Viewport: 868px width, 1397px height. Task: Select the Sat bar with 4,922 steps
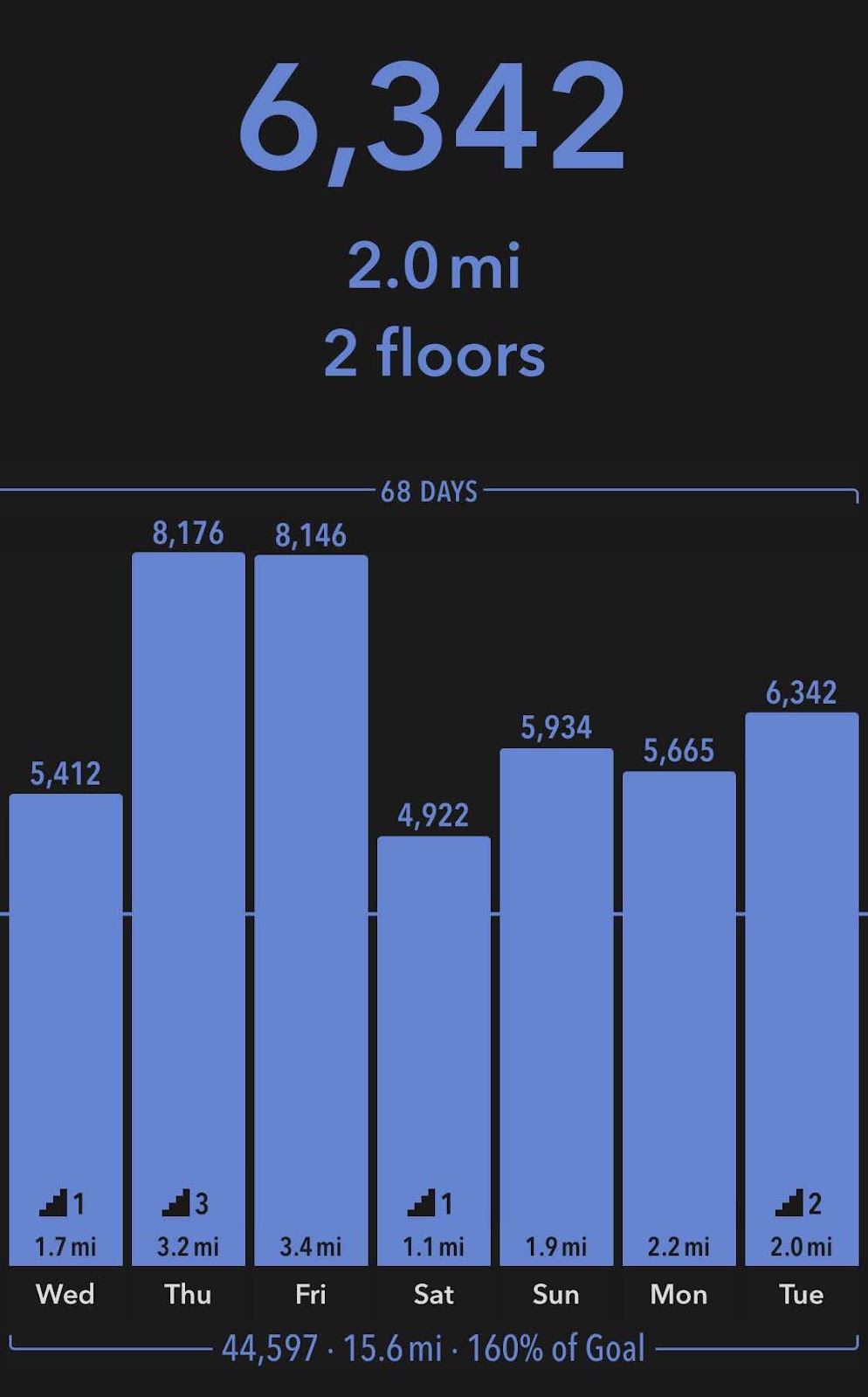pyautogui.click(x=434, y=1051)
